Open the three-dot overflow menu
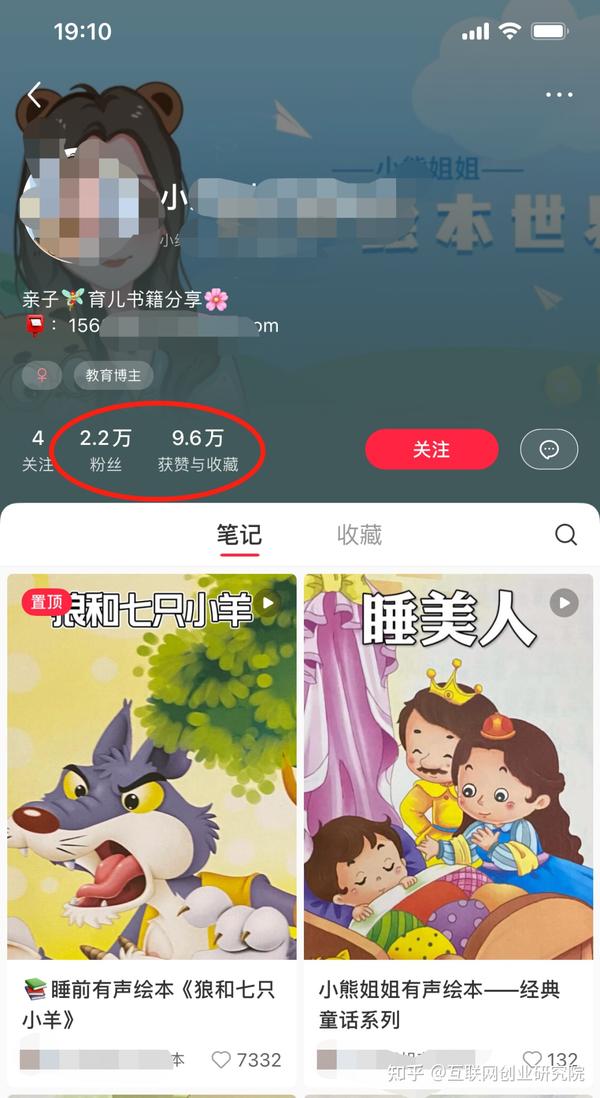The image size is (600, 1098). point(560,95)
